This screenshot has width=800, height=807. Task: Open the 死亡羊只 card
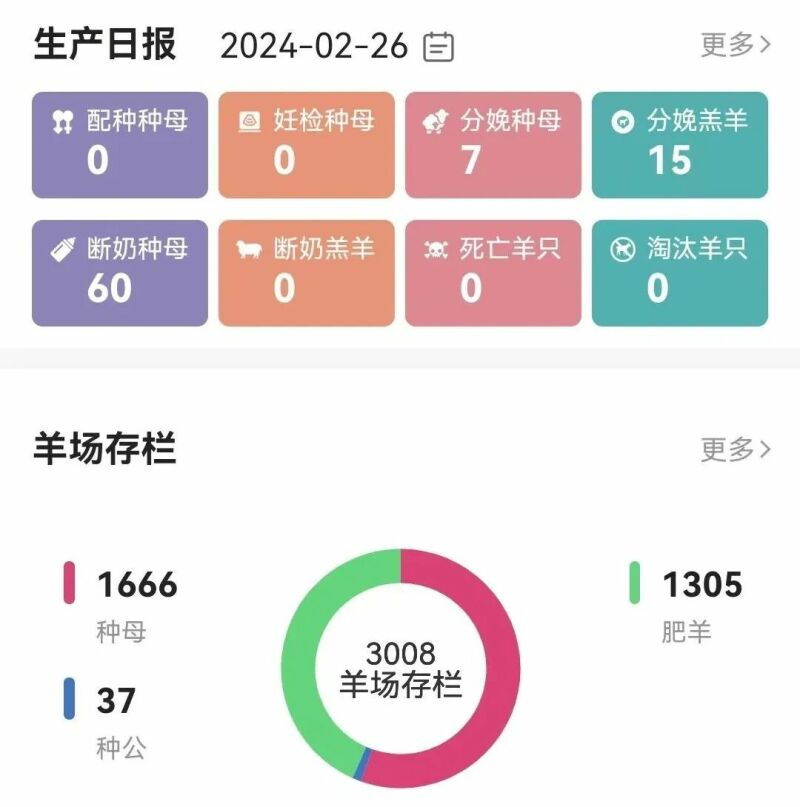click(x=493, y=273)
